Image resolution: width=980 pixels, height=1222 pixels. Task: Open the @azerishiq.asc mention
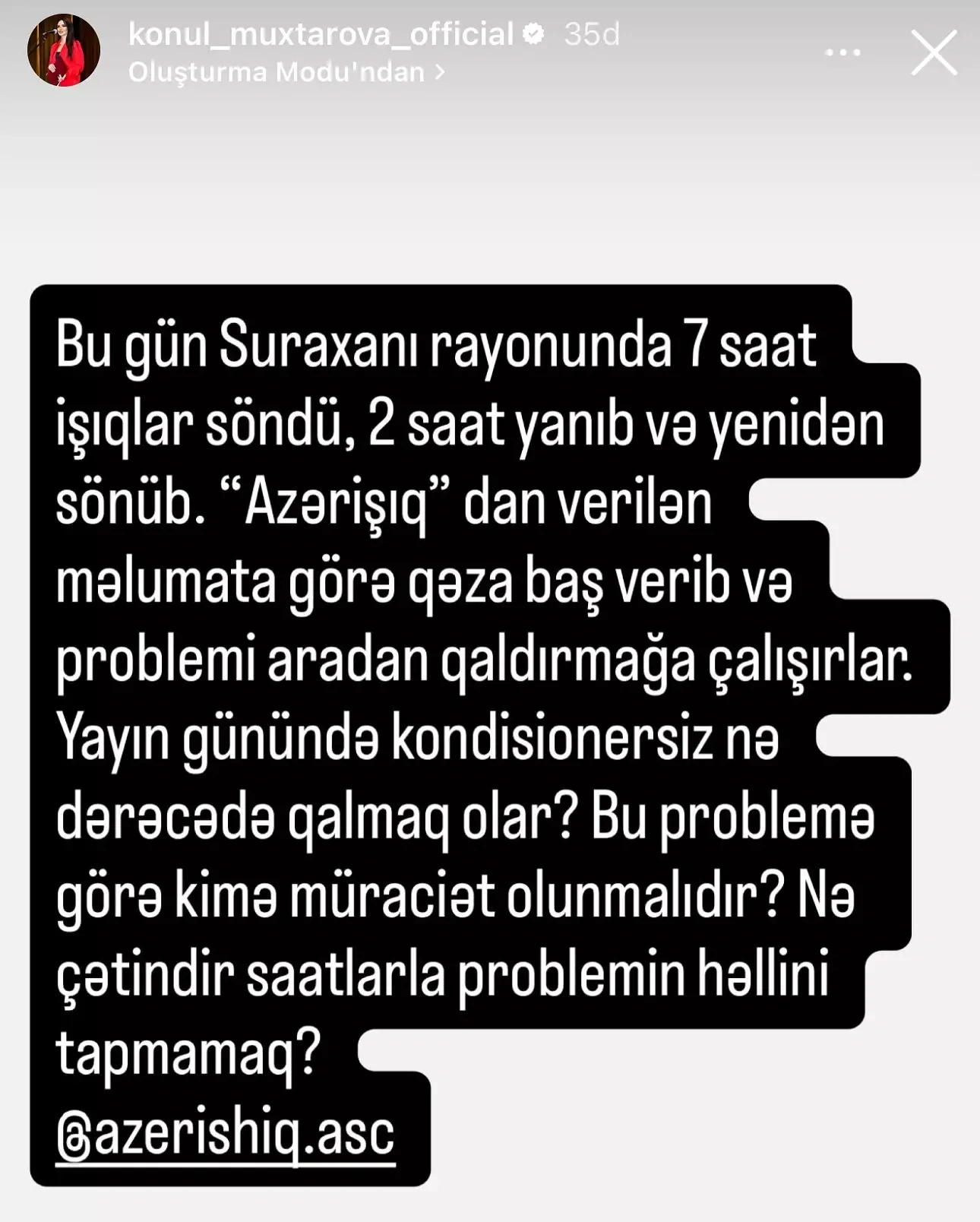tap(226, 1135)
